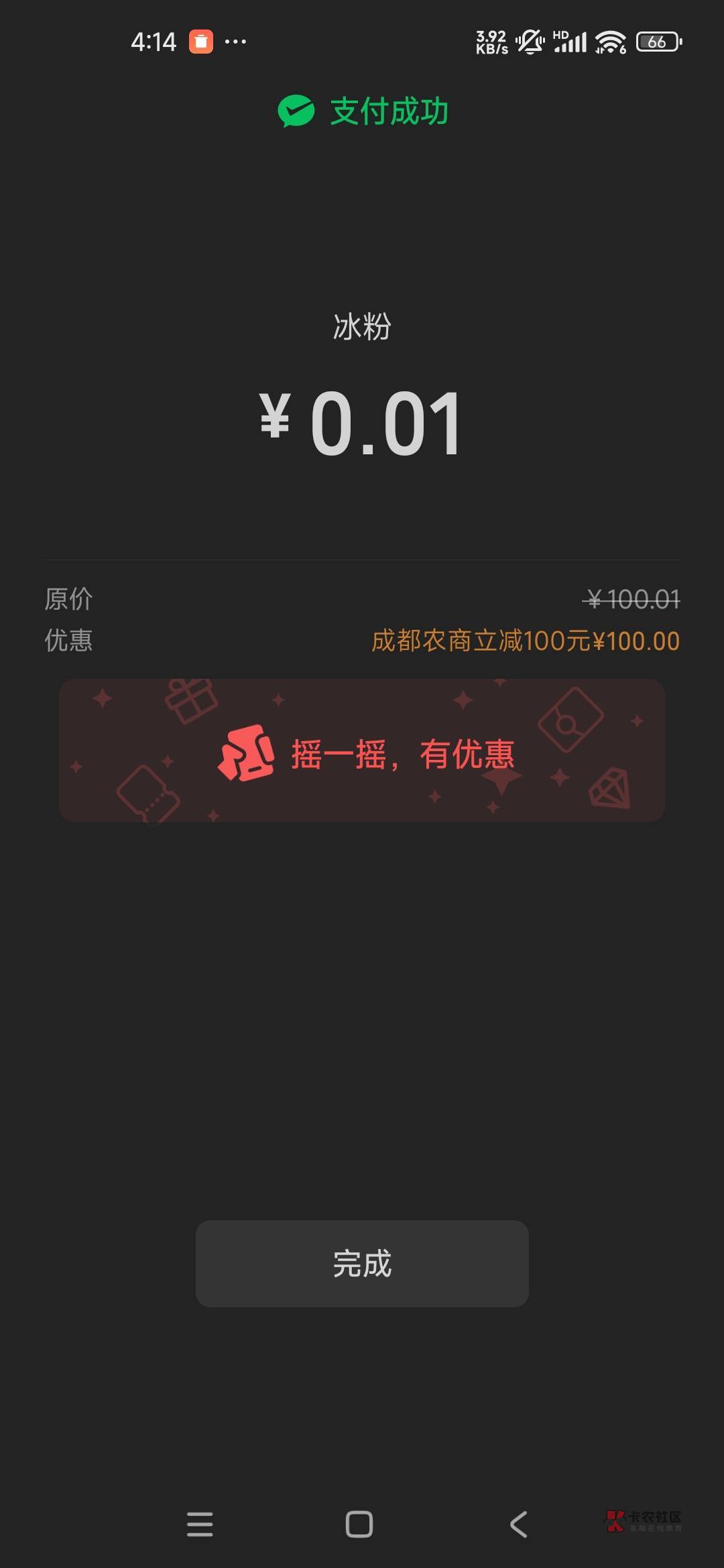Go back with the system back arrow
Screen dimensions: 724x1568
(519, 1524)
